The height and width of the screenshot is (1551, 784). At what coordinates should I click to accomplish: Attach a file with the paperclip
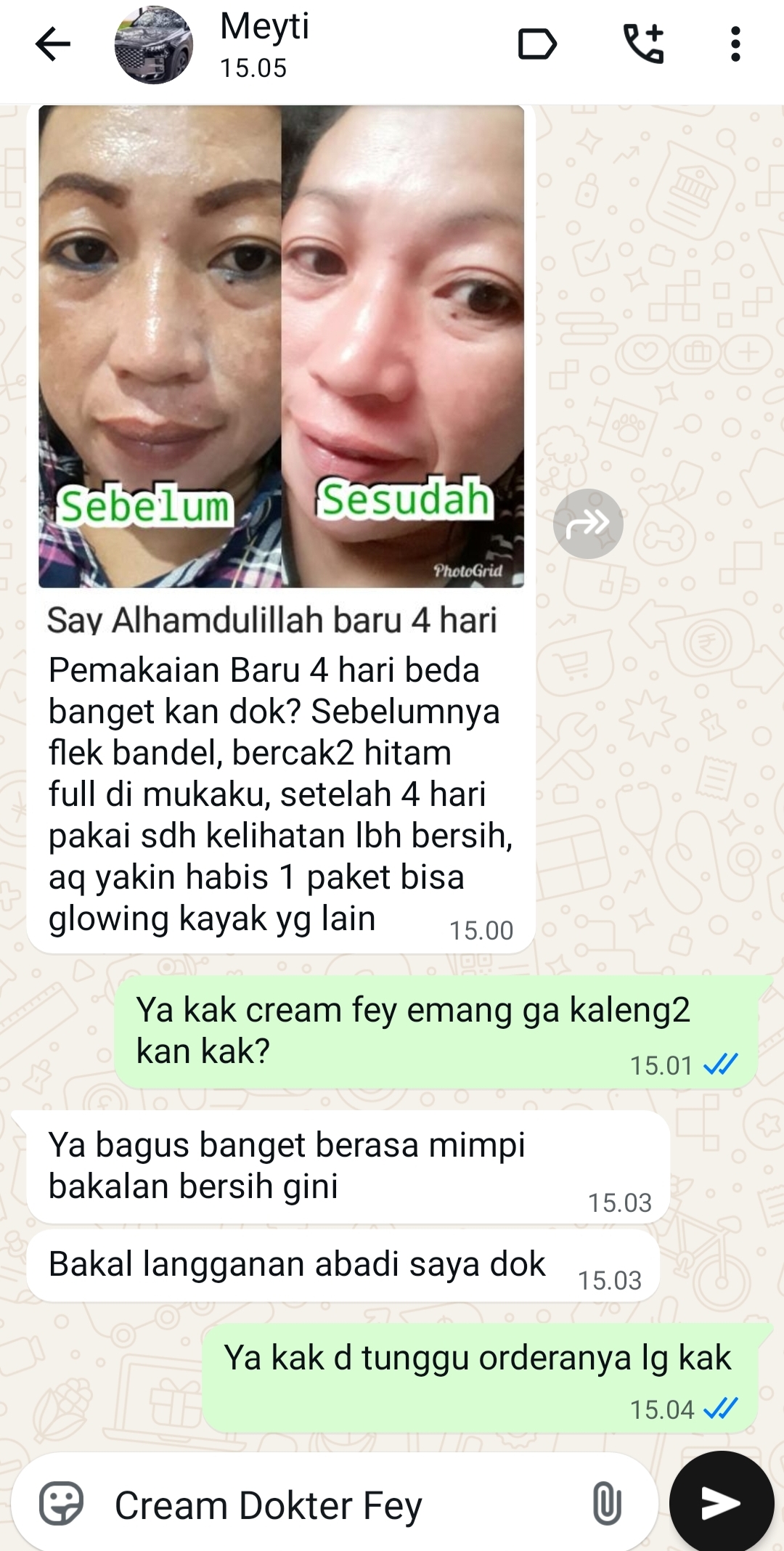[607, 1503]
